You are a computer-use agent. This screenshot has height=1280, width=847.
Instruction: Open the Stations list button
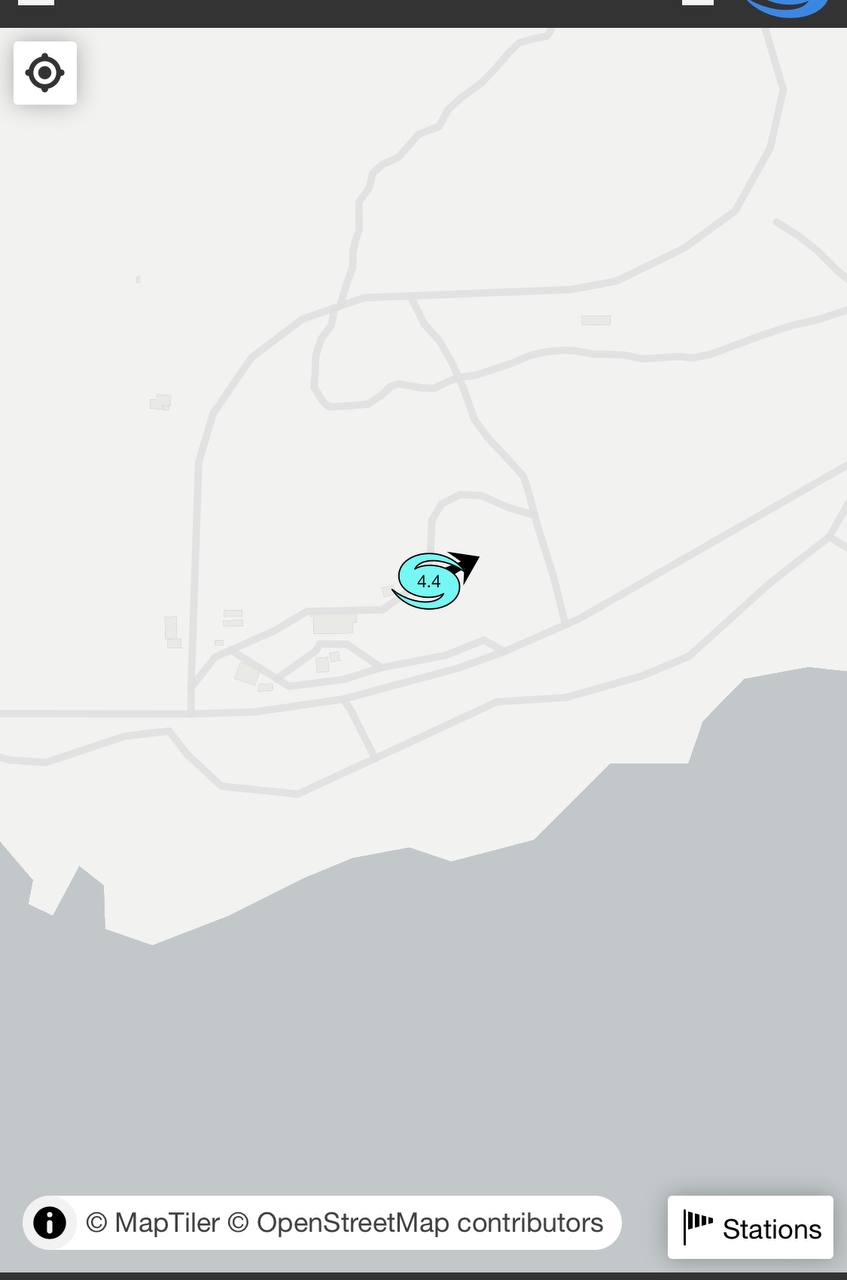coord(751,1227)
